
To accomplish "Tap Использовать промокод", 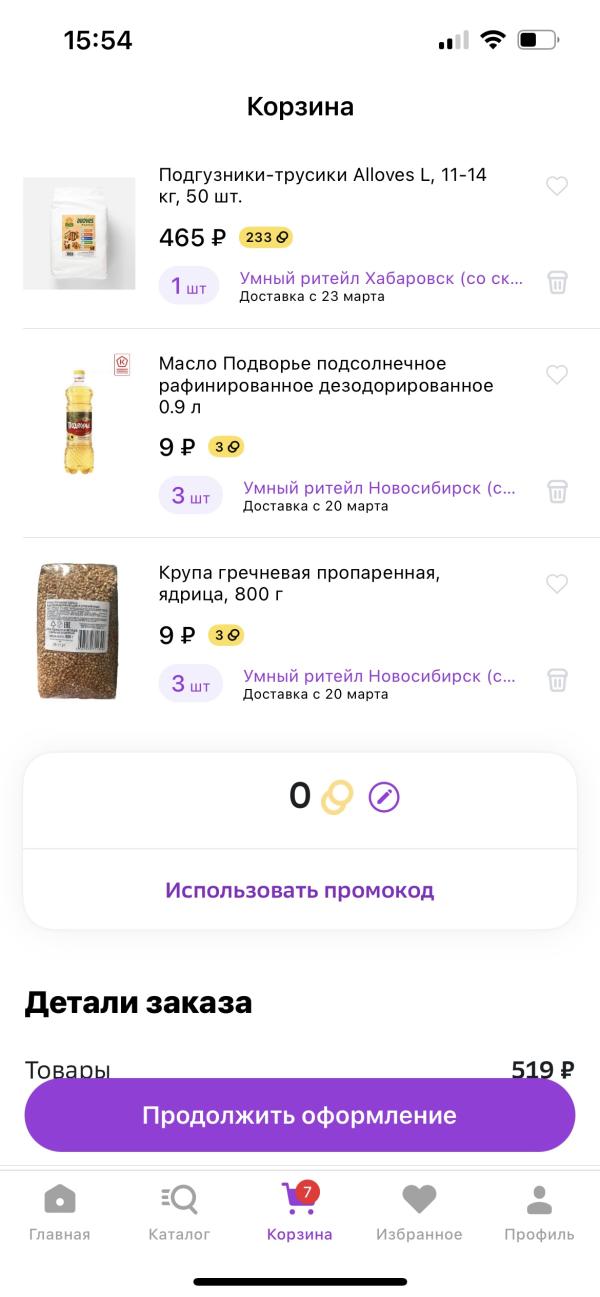I will coord(300,890).
